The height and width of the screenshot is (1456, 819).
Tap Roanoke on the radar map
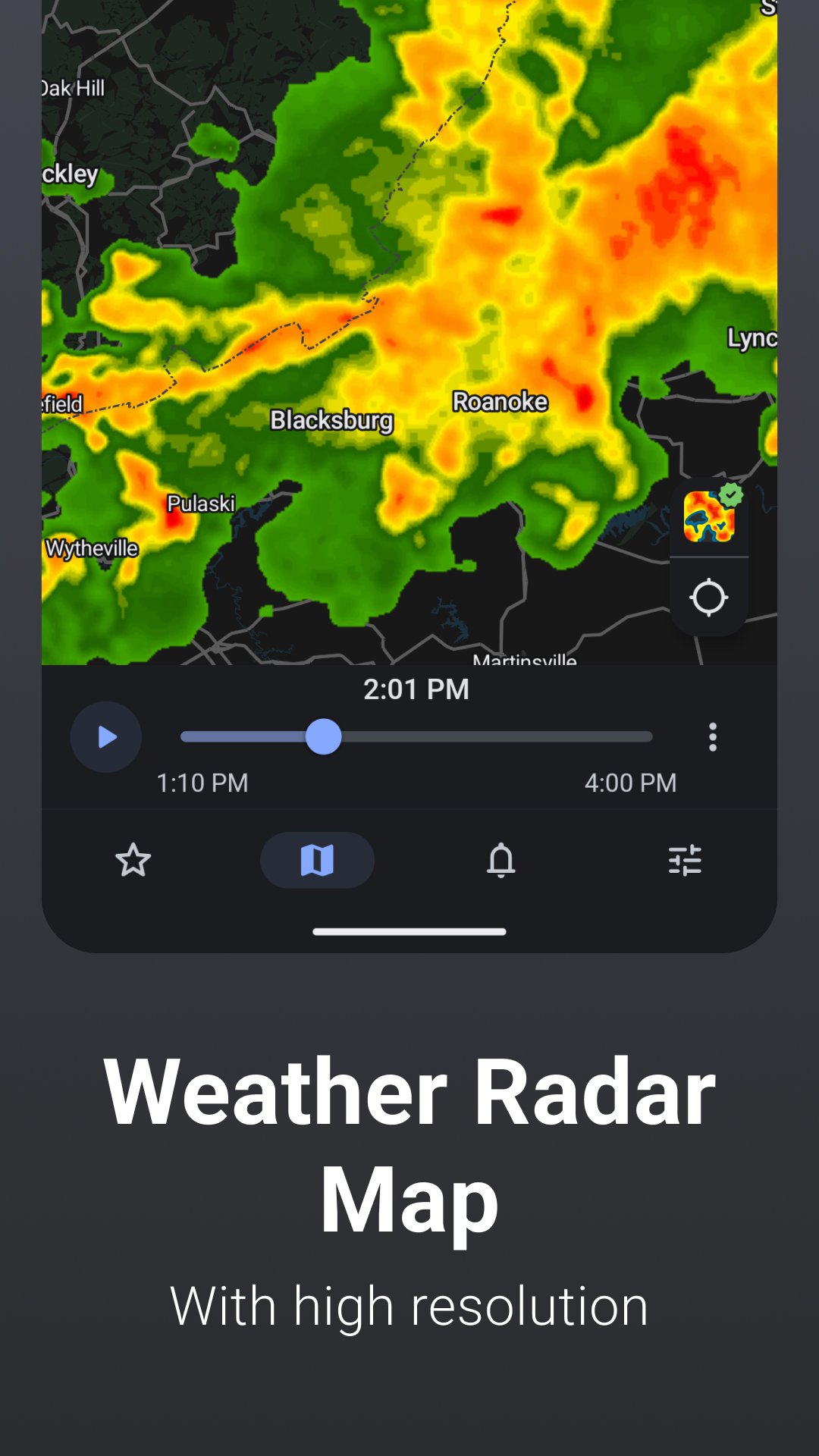pyautogui.click(x=500, y=403)
